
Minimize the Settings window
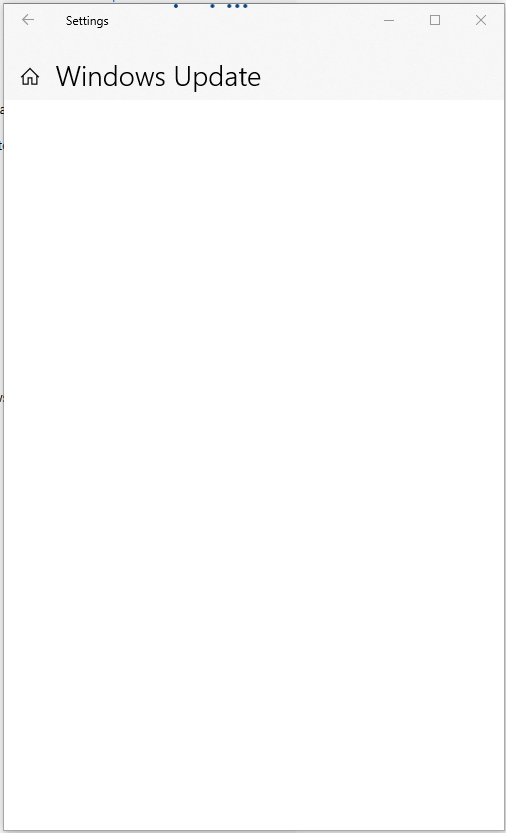(x=389, y=21)
